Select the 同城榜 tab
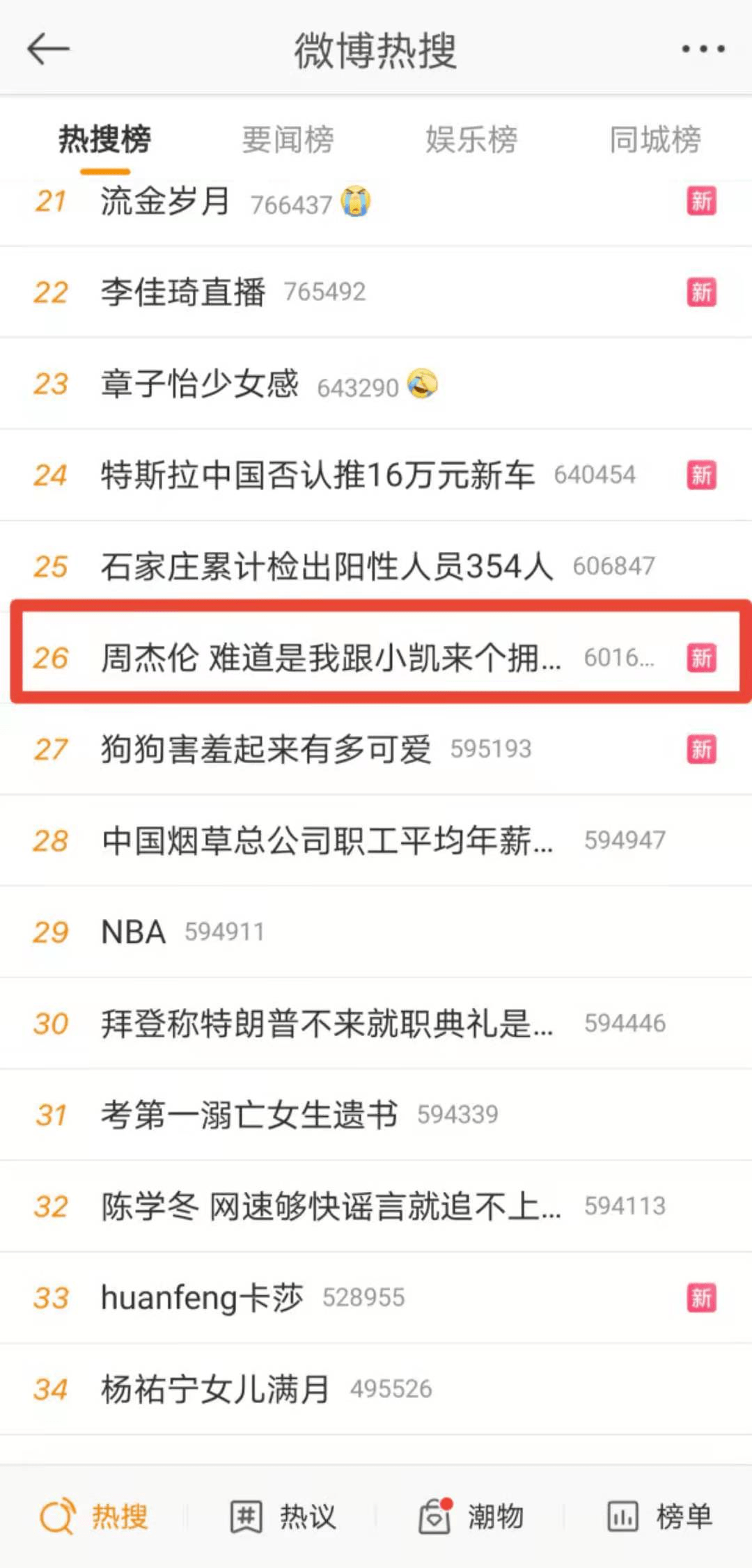The width and height of the screenshot is (752, 1568). [x=655, y=139]
